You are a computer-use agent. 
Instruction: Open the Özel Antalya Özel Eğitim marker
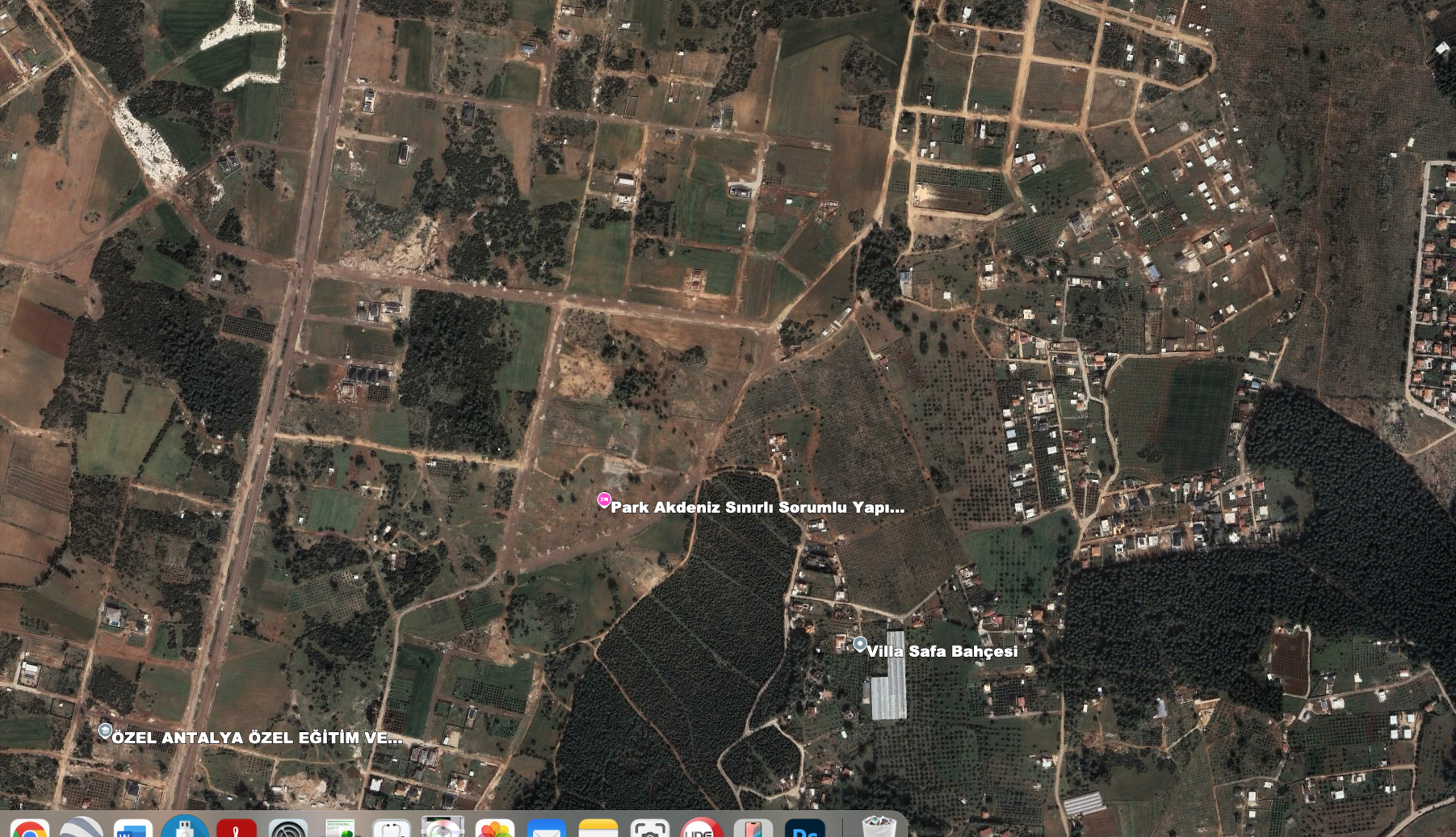(x=105, y=730)
